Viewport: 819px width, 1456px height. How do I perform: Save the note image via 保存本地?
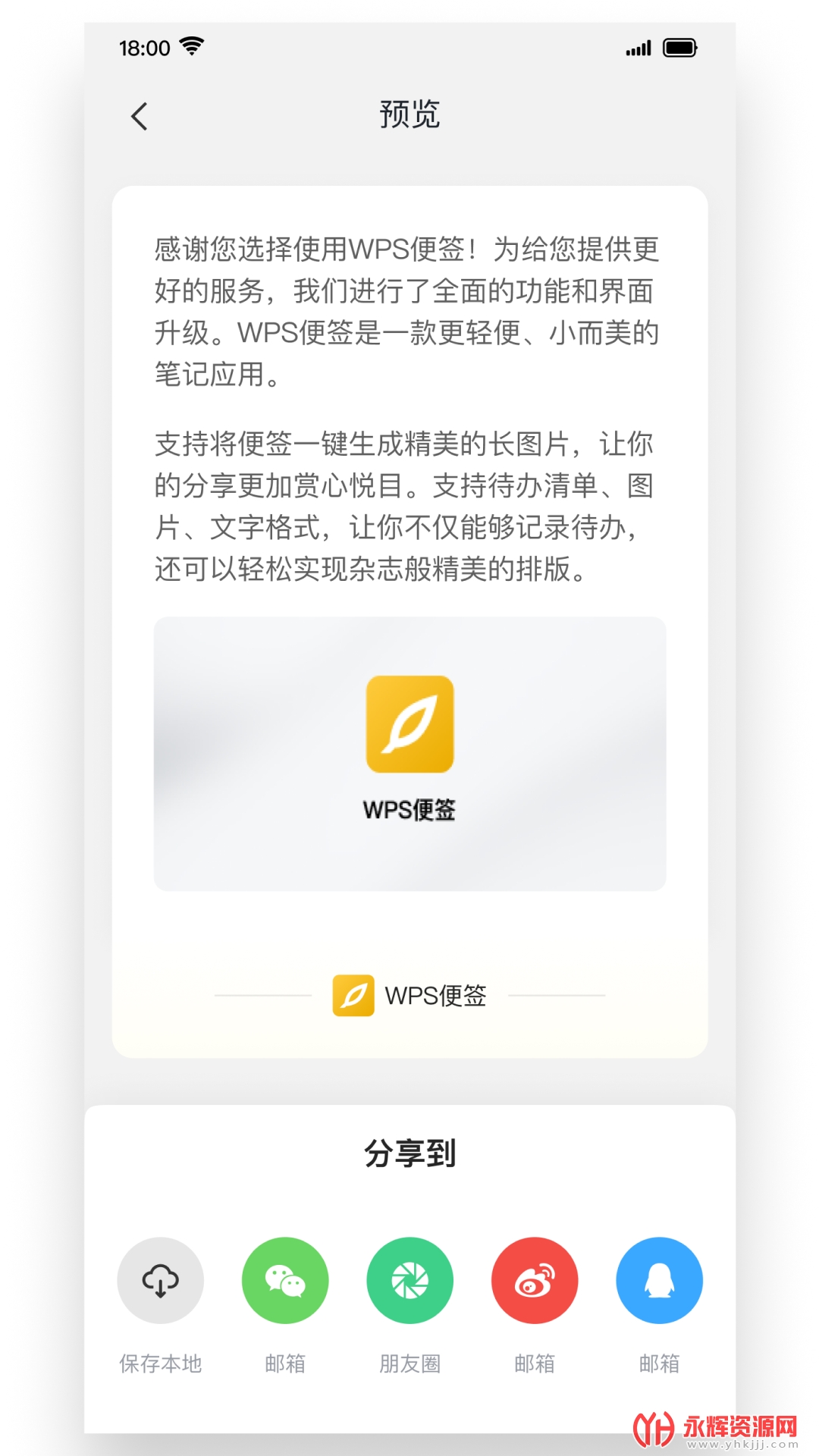(x=160, y=1281)
